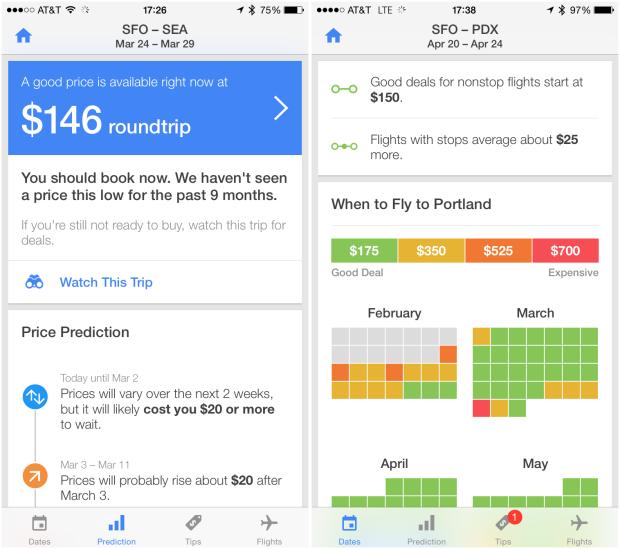Show Flights tab for the SFO – PDX trip
This screenshot has height=549, width=620.
pos(579,527)
